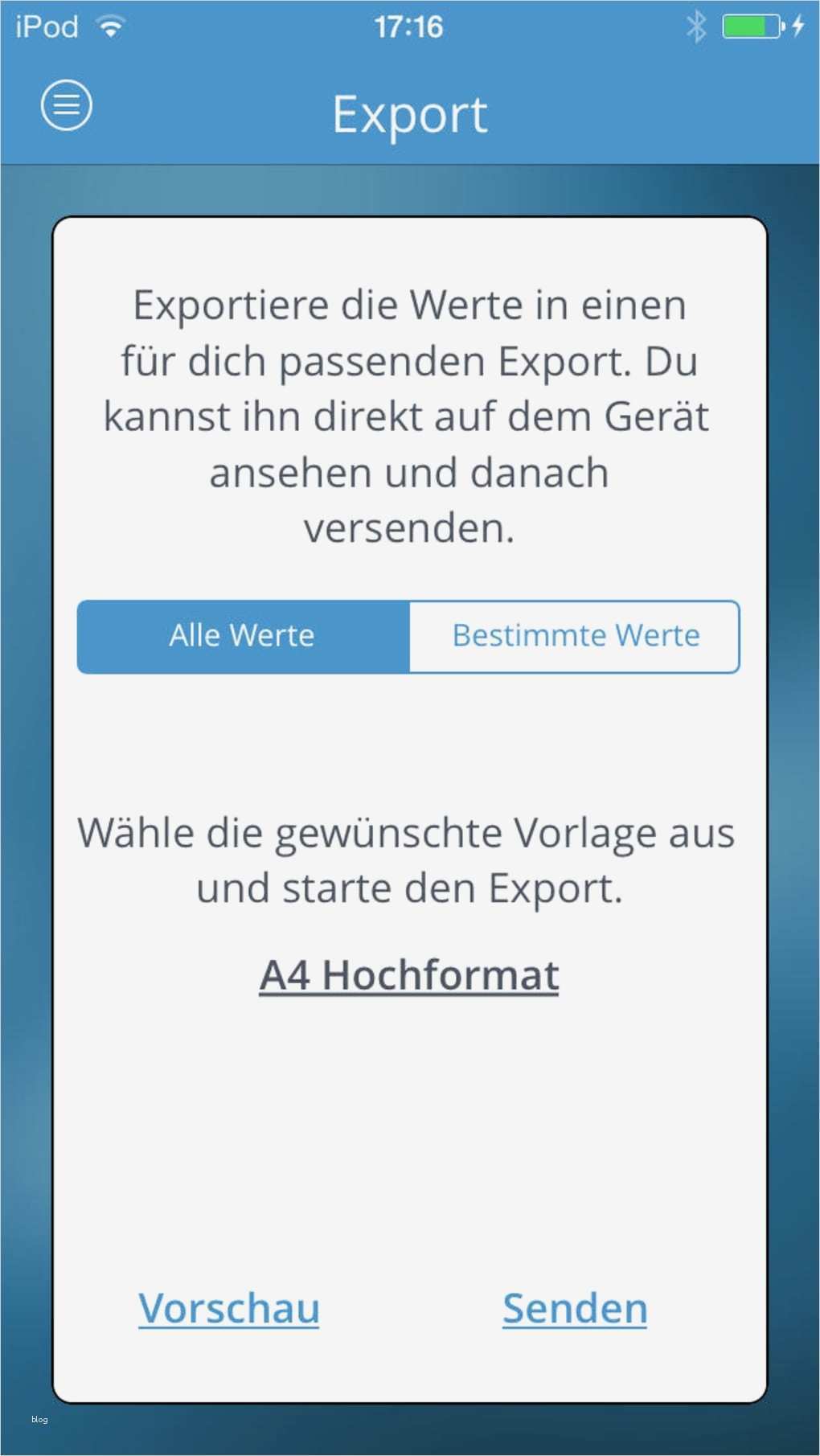820x1456 pixels.
Task: Tap the Bluetooth status icon
Action: tap(696, 26)
